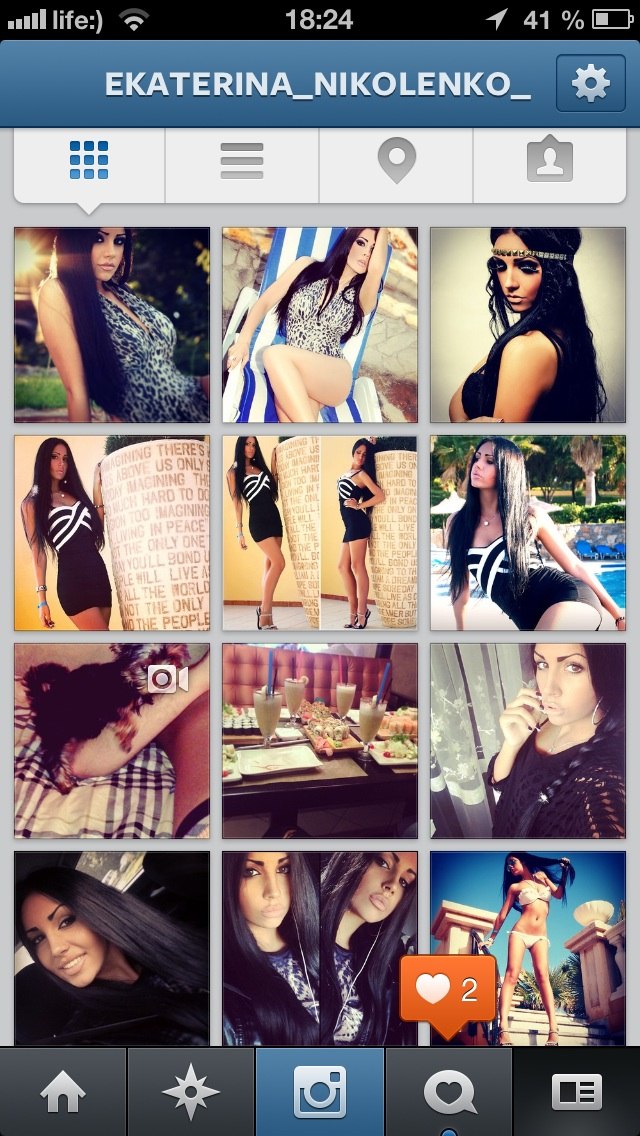The height and width of the screenshot is (1136, 640).
Task: Open the activity heart bubble tab
Action: point(449,1092)
